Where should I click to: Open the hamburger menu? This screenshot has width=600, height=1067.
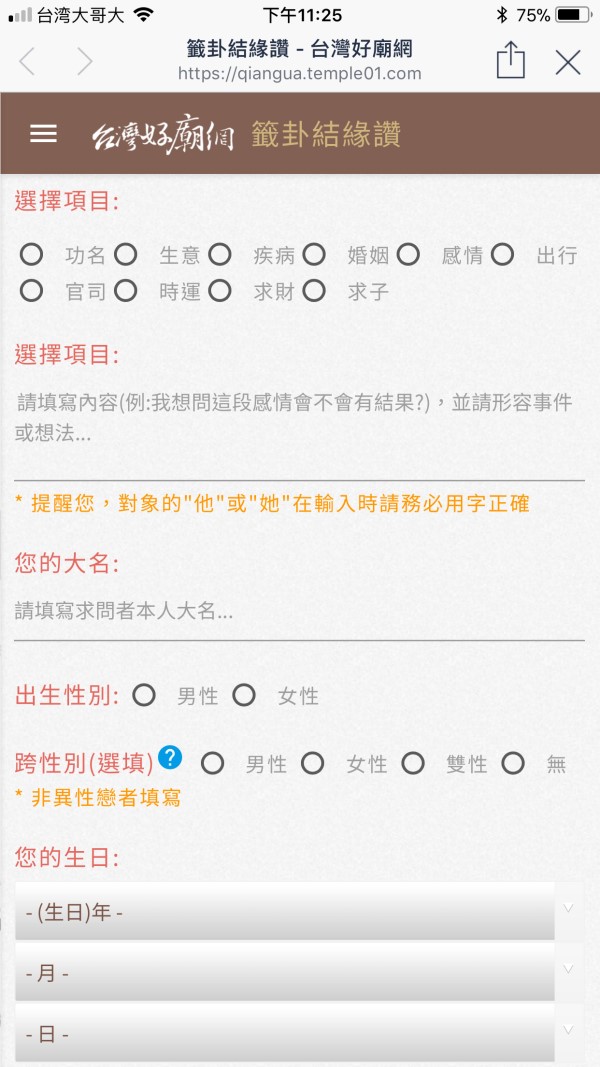pos(43,135)
